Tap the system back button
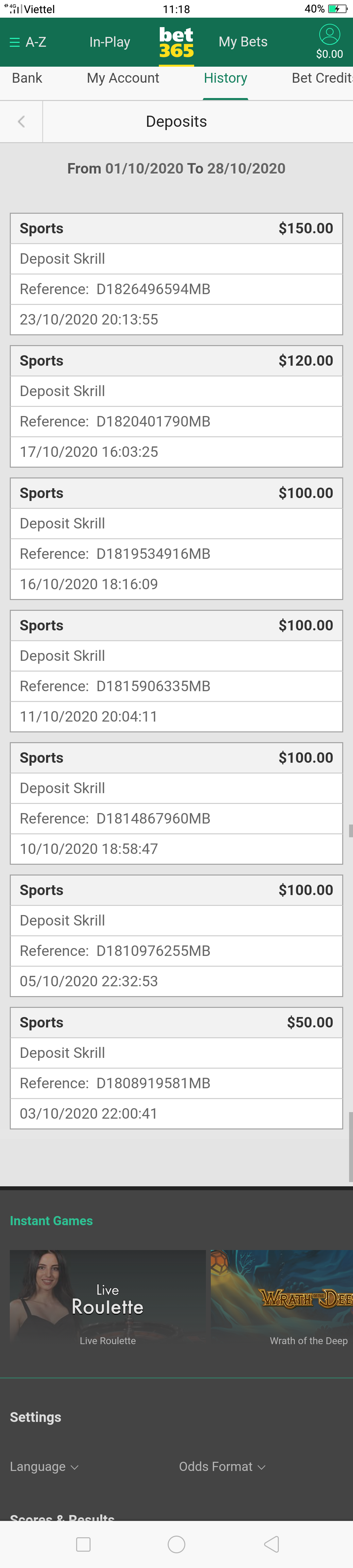Image resolution: width=353 pixels, height=1568 pixels. [x=271, y=1544]
